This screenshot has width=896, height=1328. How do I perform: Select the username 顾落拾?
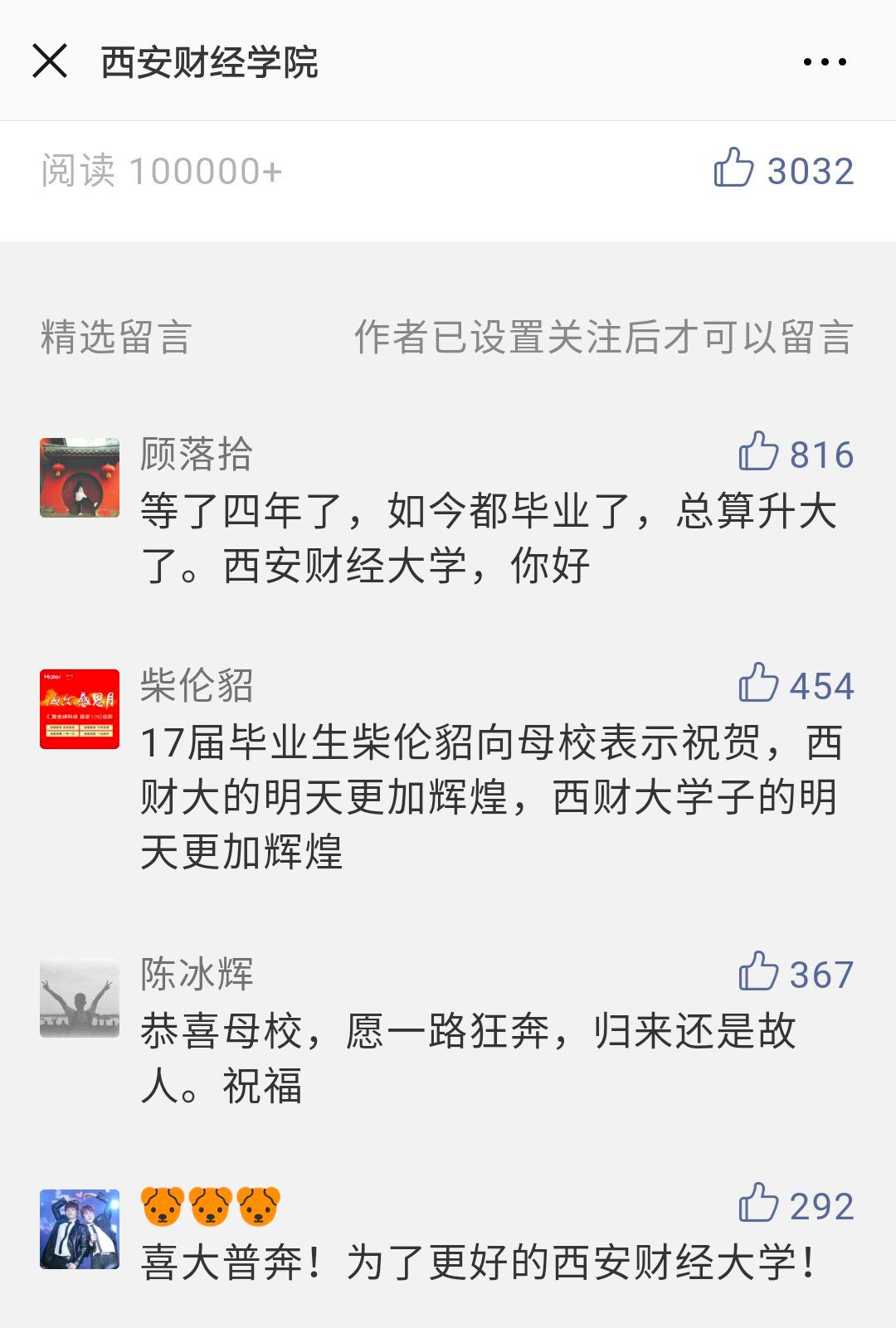196,455
